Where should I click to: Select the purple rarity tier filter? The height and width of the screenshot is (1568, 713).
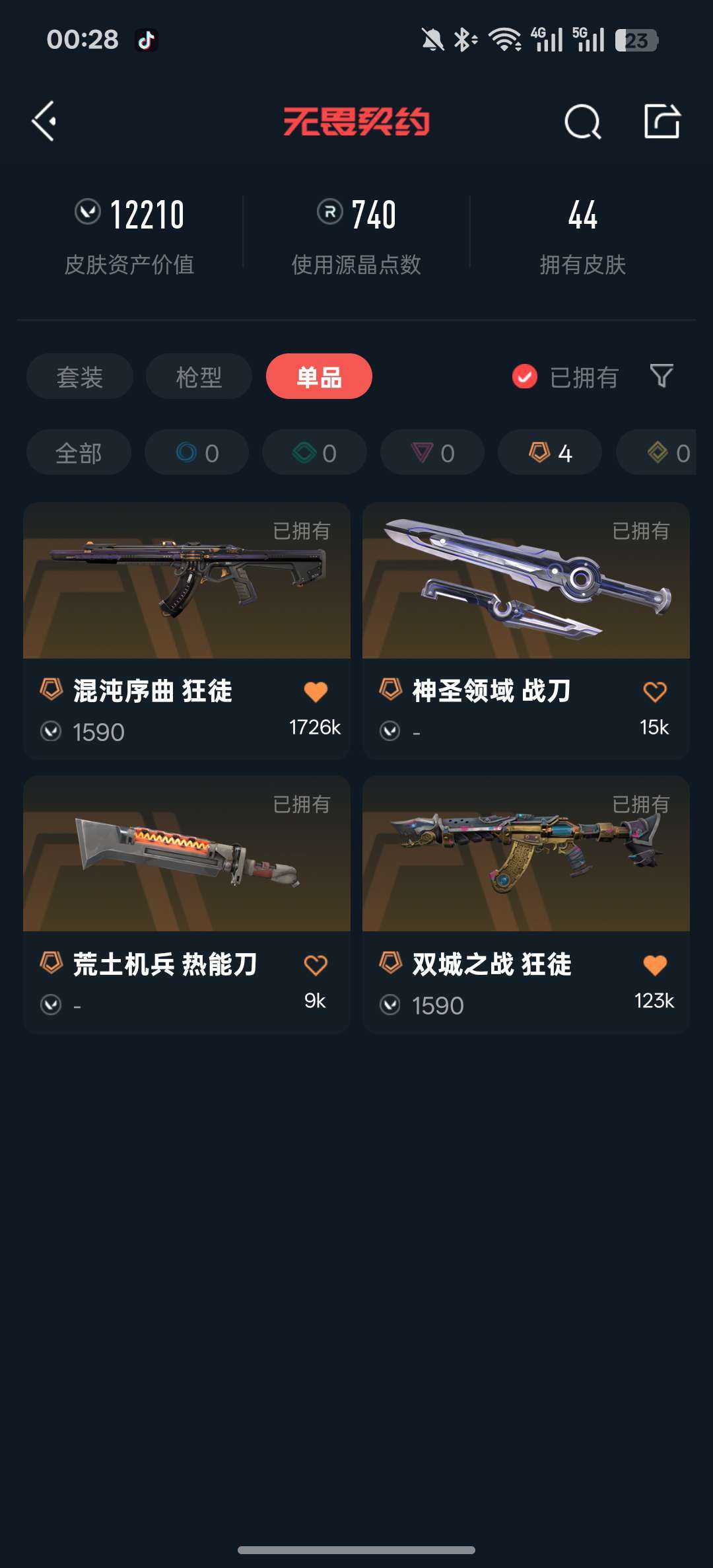pos(431,452)
